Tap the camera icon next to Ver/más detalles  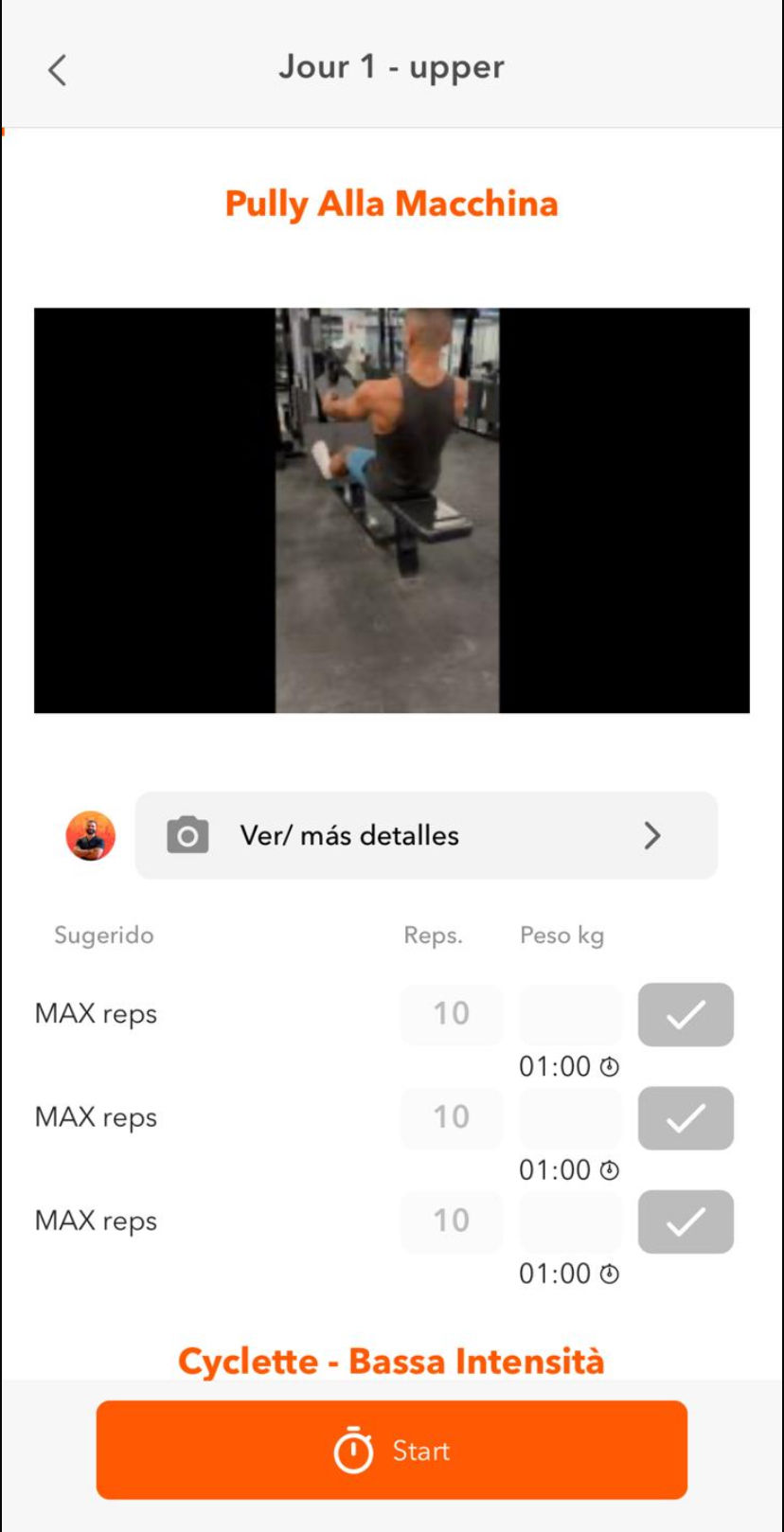[x=187, y=835]
